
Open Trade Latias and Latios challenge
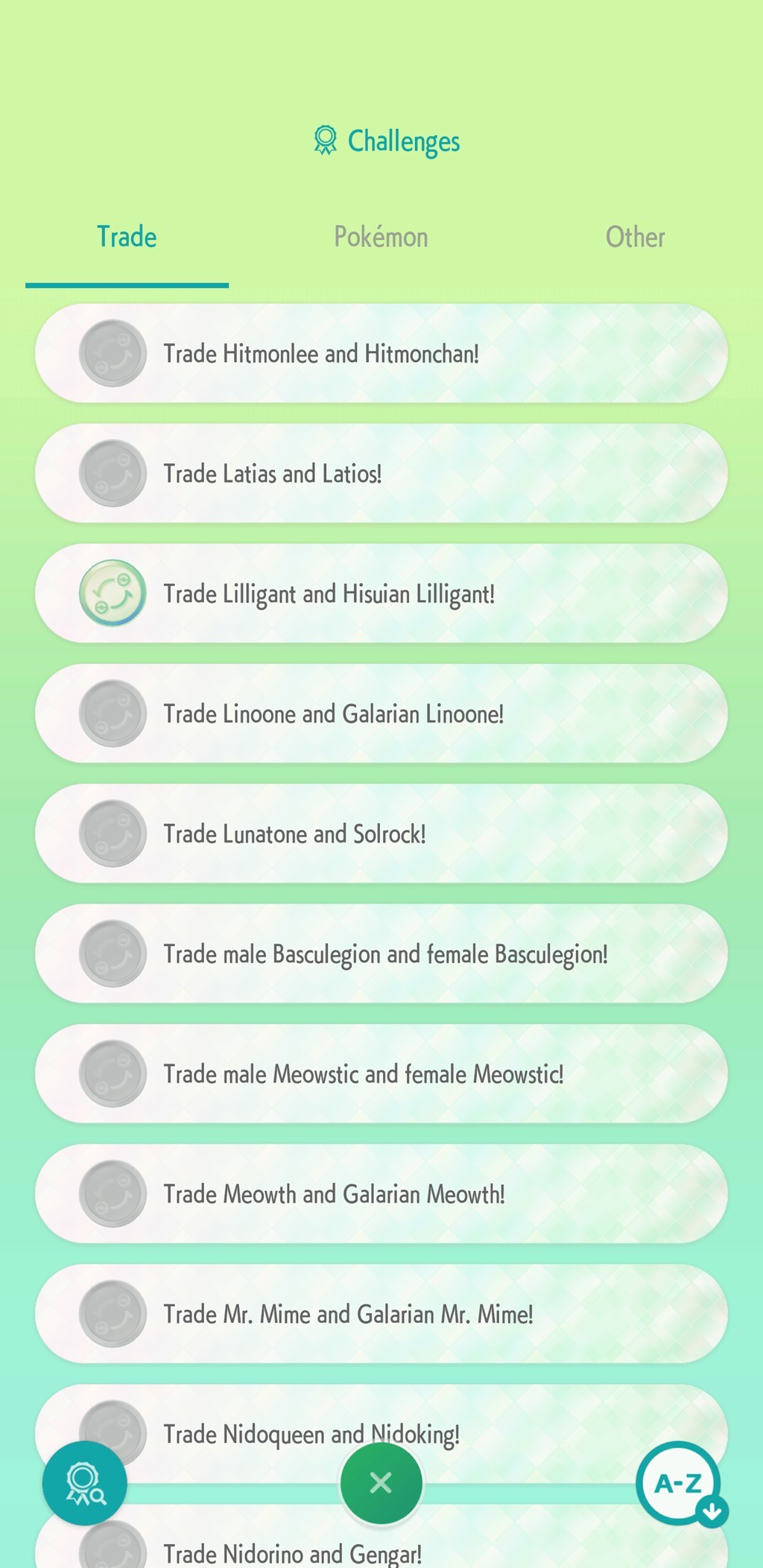point(381,474)
